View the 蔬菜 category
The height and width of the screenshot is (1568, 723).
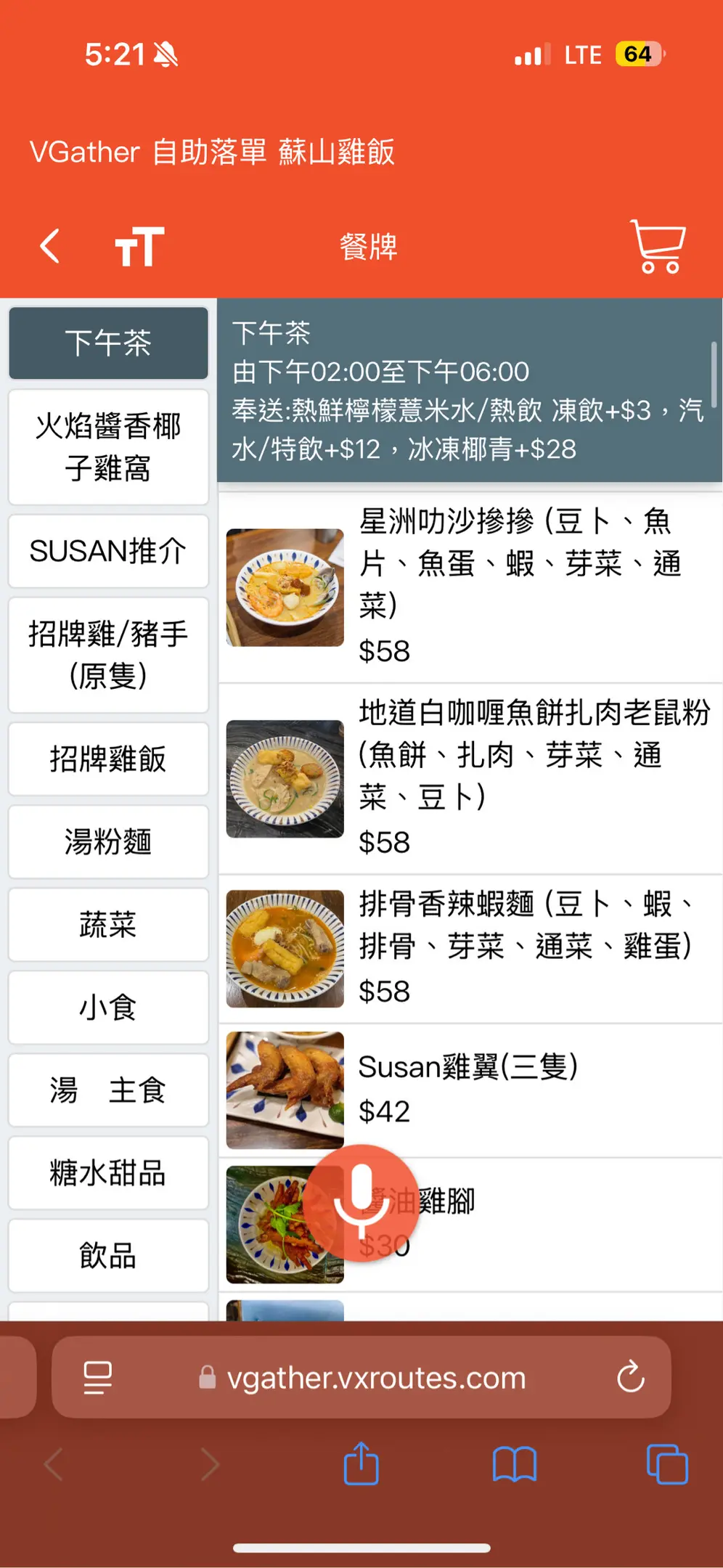(x=108, y=924)
